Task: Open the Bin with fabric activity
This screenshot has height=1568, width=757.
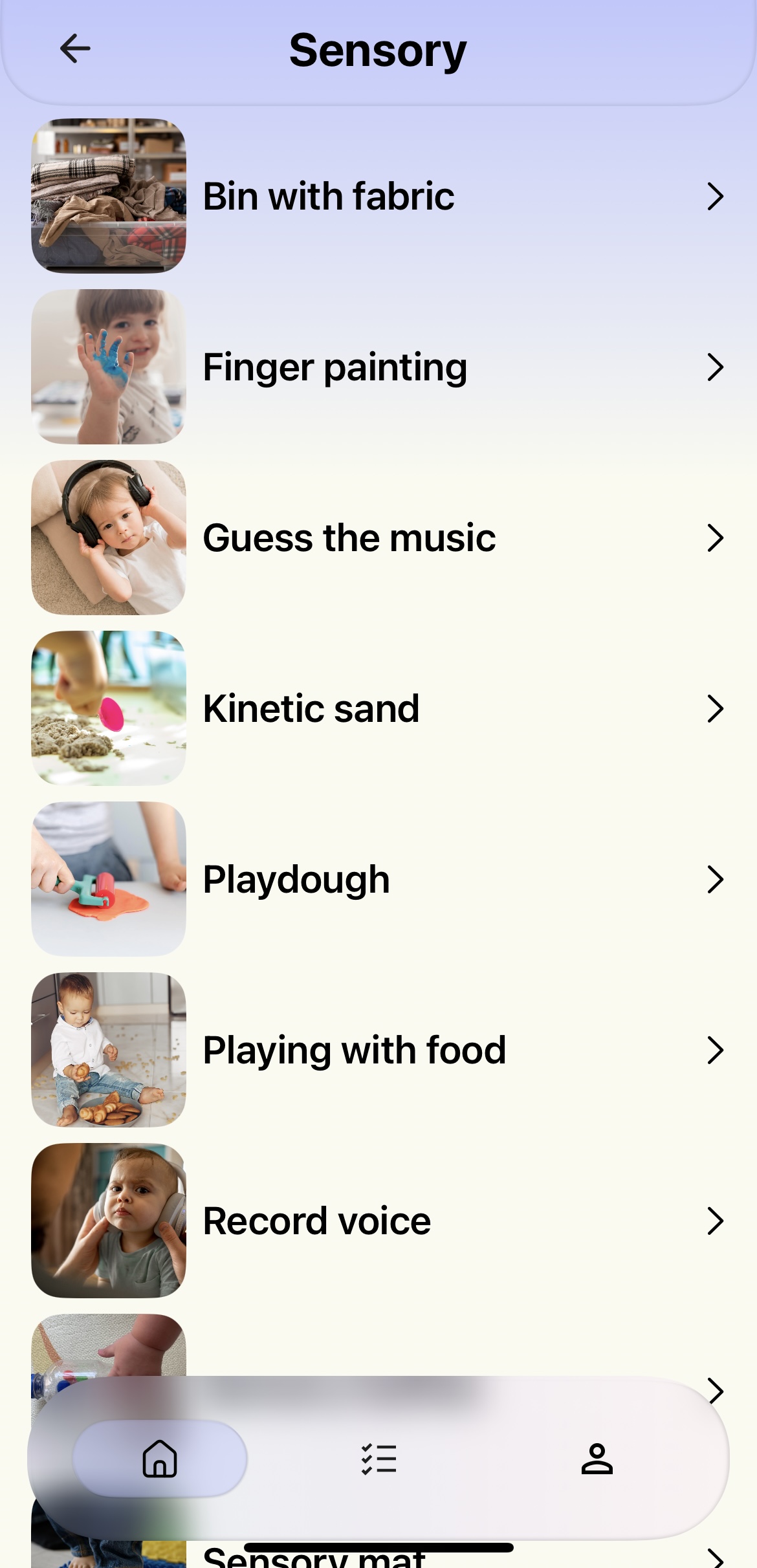Action: coord(378,196)
